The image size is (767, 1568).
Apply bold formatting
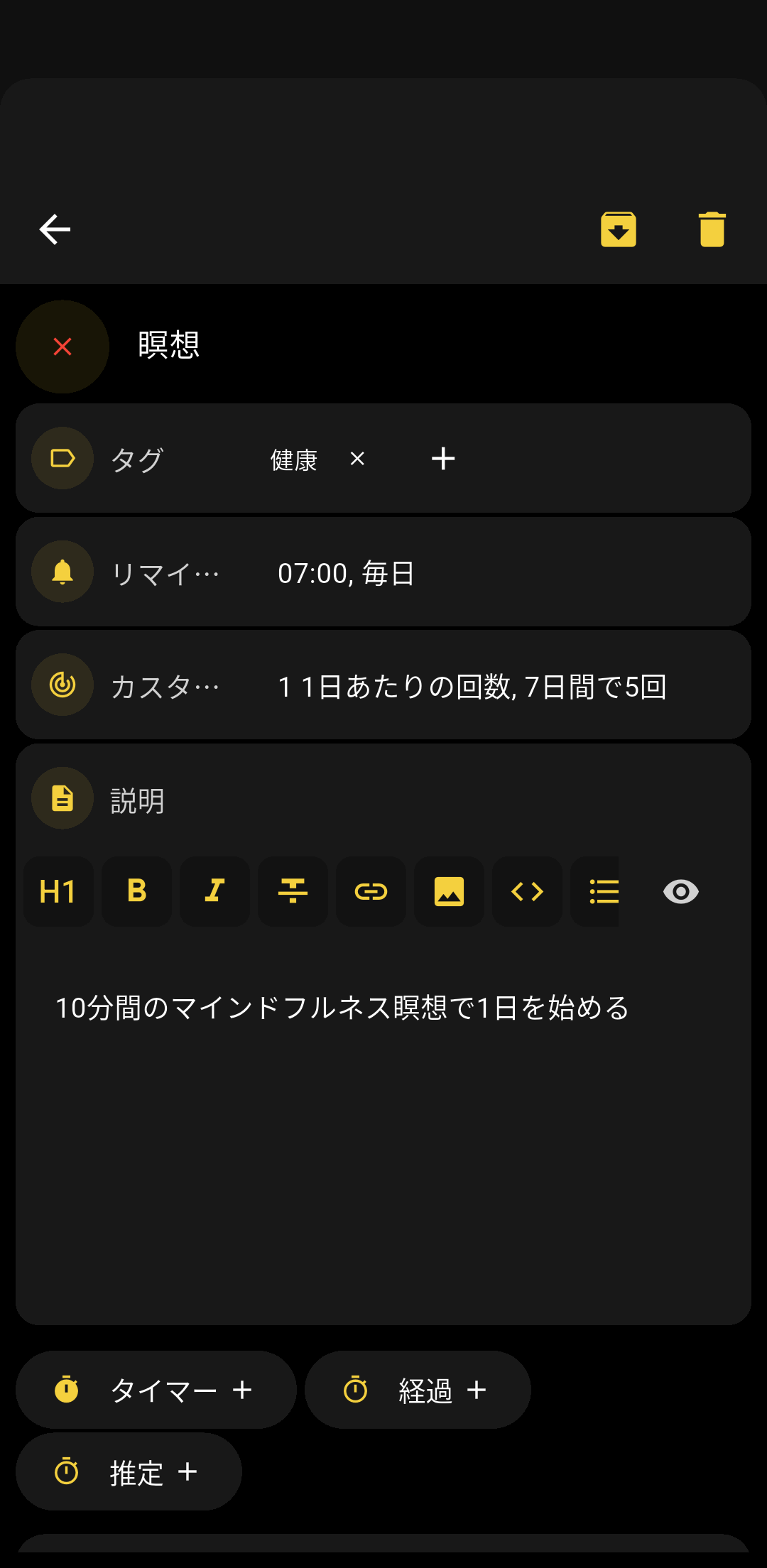136,891
